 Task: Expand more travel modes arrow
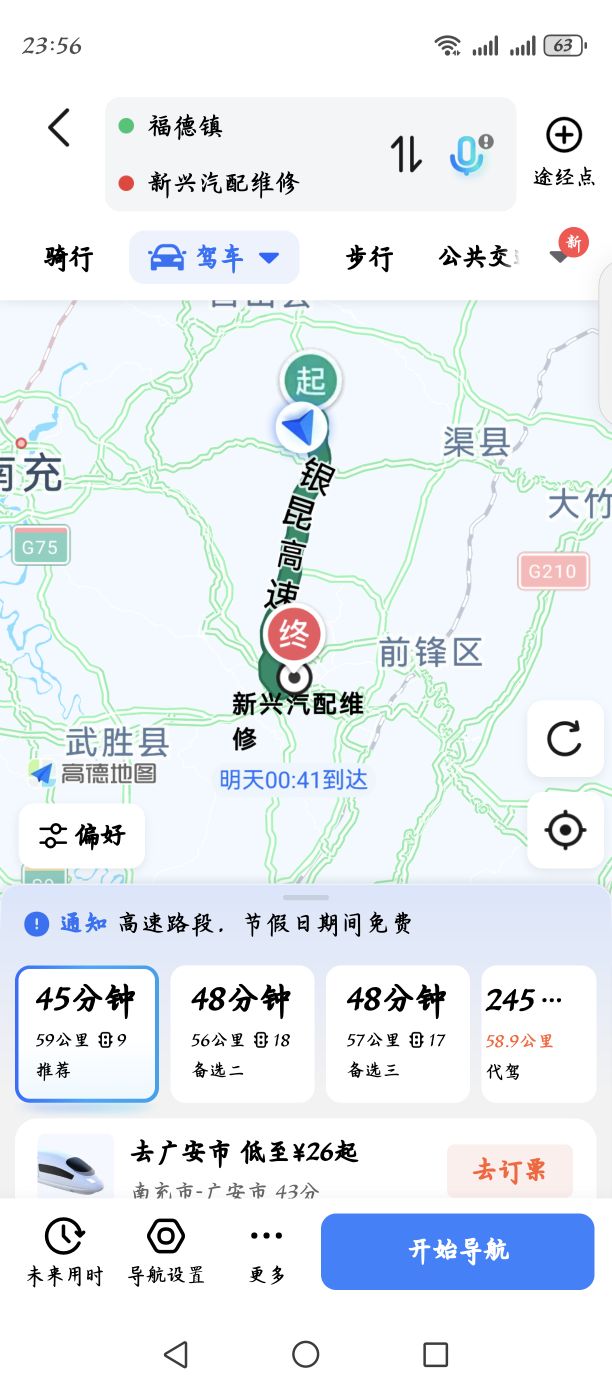(560, 257)
